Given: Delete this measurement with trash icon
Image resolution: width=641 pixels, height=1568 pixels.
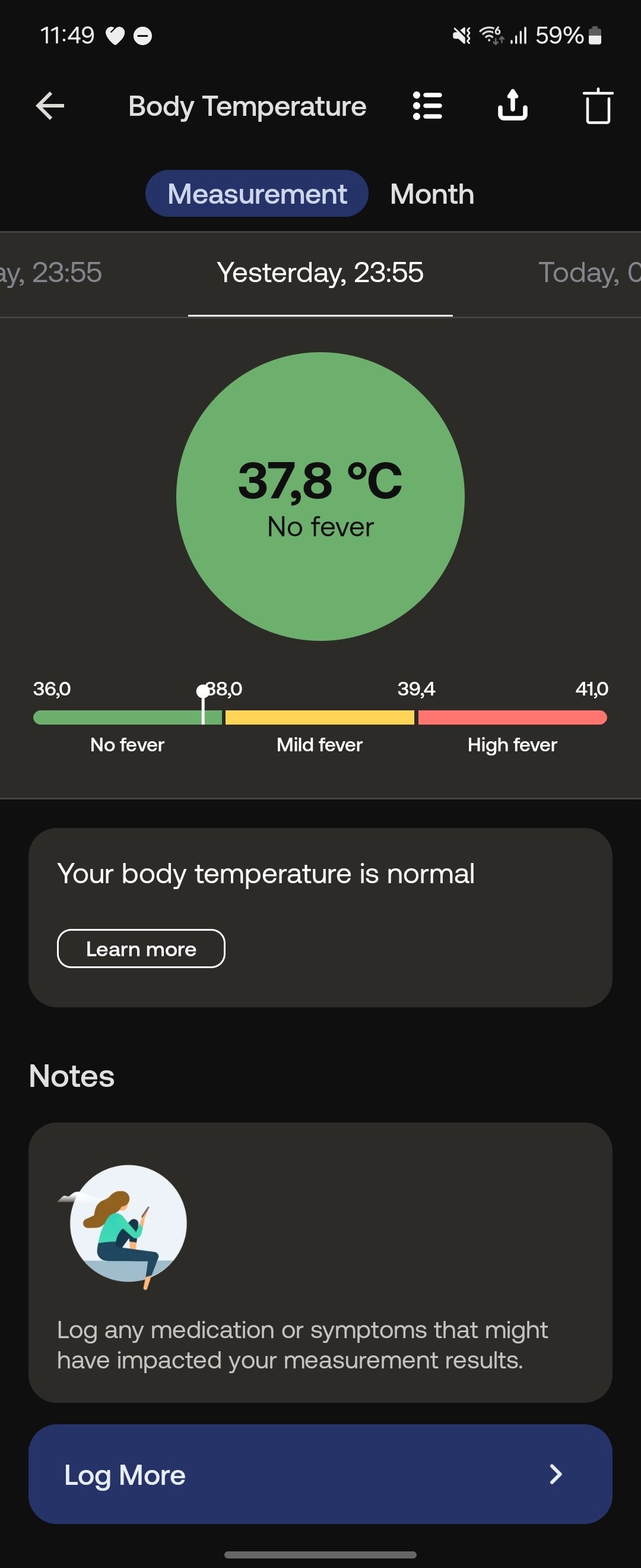Looking at the screenshot, I should (x=597, y=106).
